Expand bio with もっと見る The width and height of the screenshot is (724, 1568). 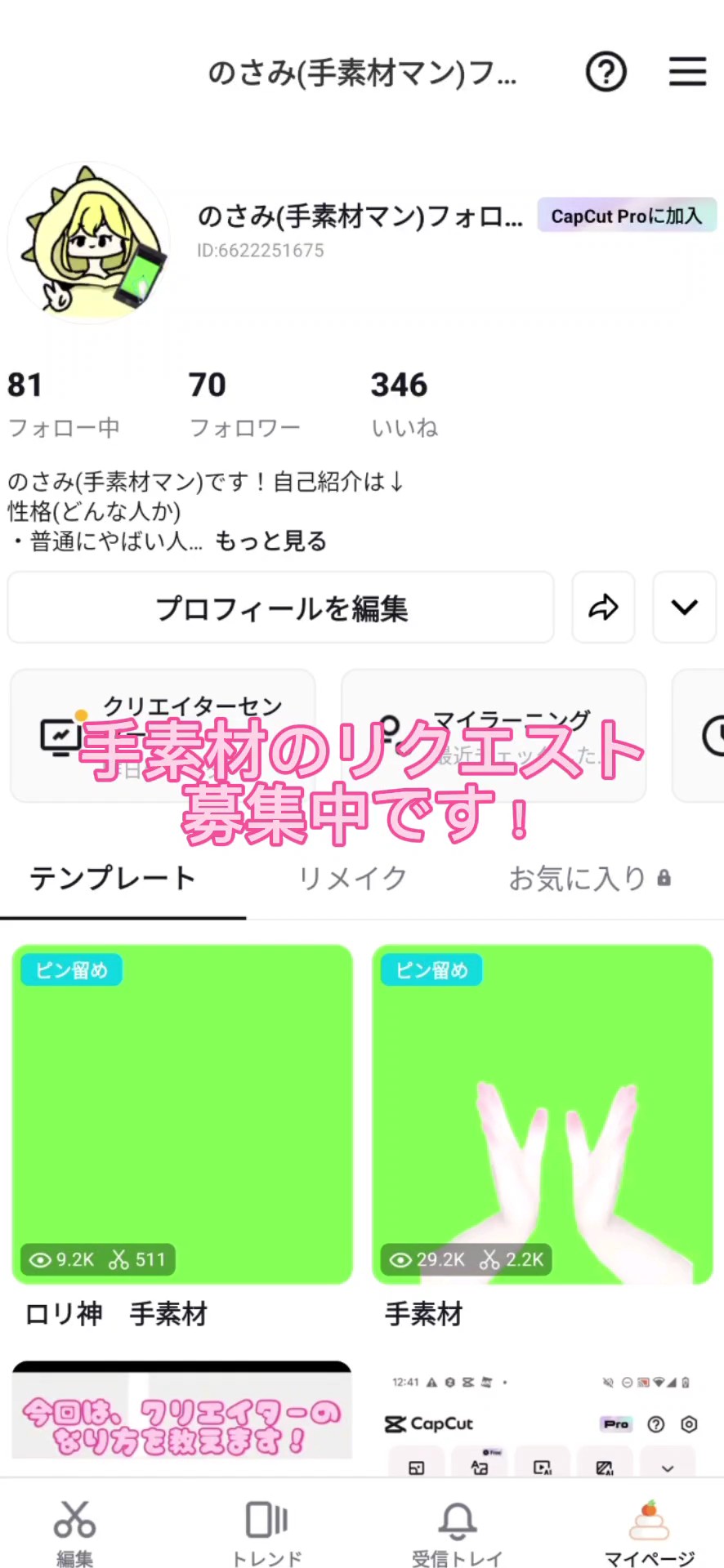[270, 541]
